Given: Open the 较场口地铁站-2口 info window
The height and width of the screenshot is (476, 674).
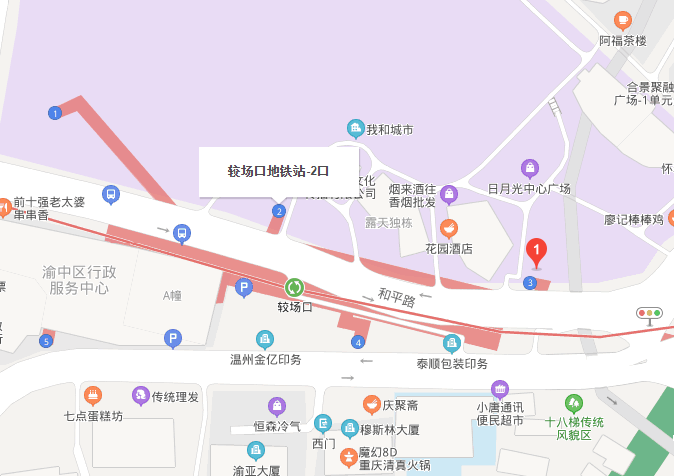Looking at the screenshot, I should tap(278, 171).
